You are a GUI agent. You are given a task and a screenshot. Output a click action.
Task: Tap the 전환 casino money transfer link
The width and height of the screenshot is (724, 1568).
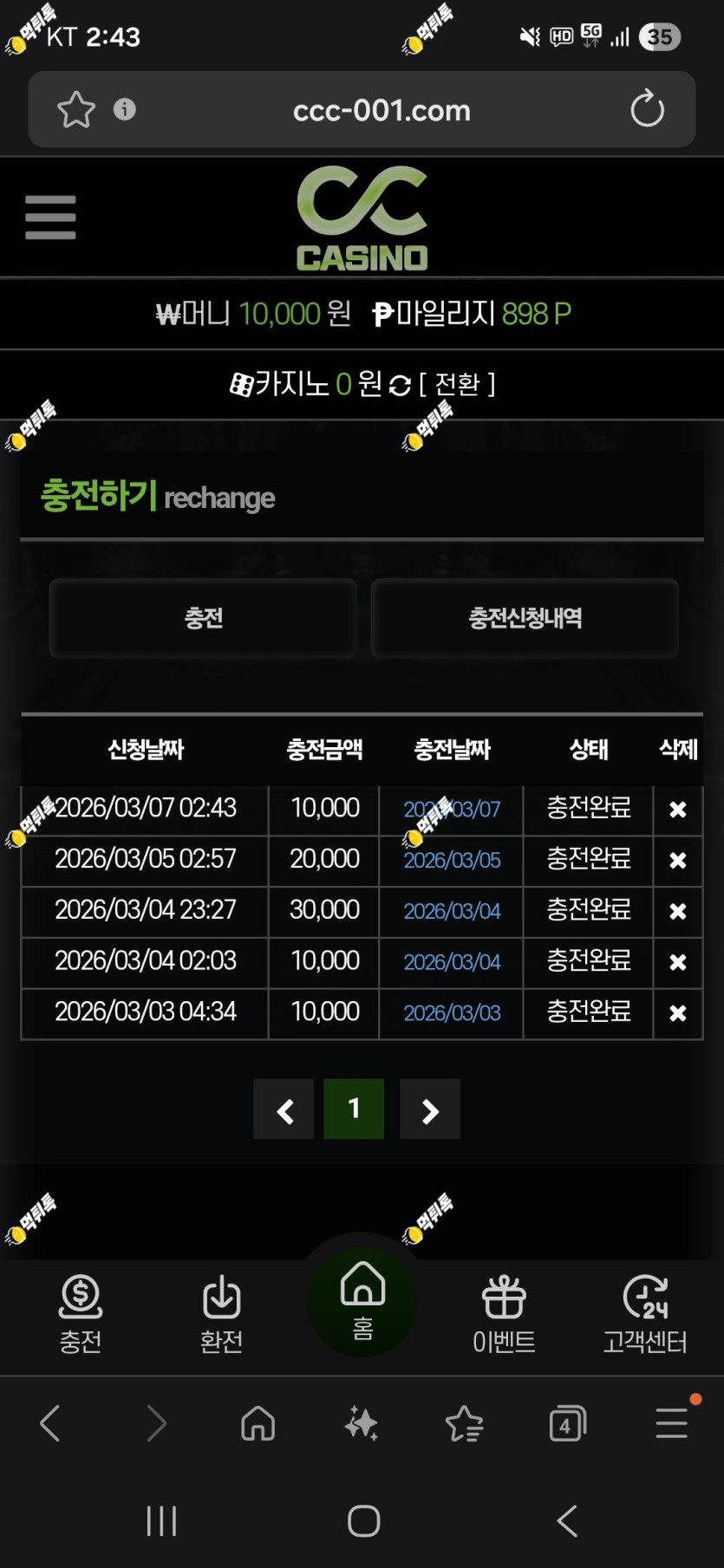(x=457, y=383)
